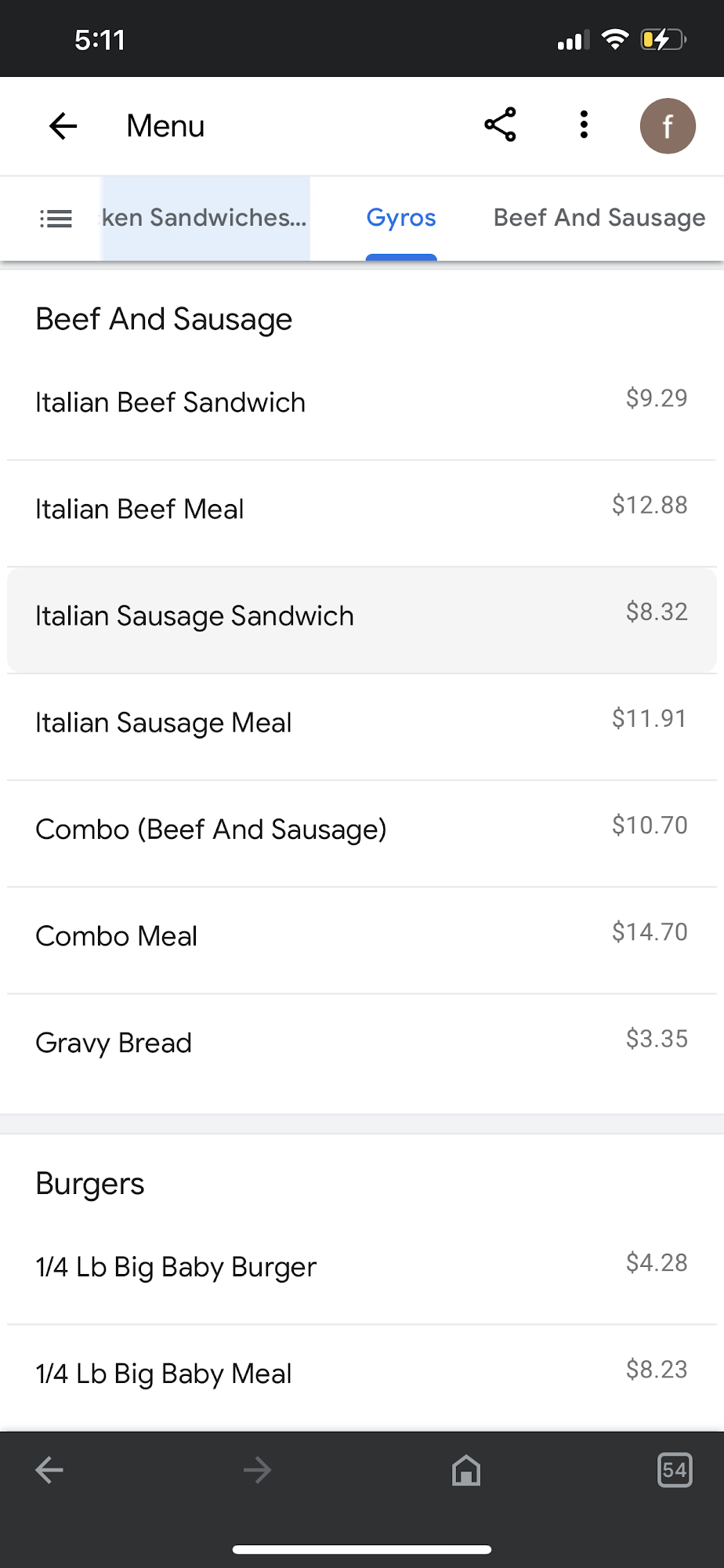Select the Gyros tab

(401, 218)
